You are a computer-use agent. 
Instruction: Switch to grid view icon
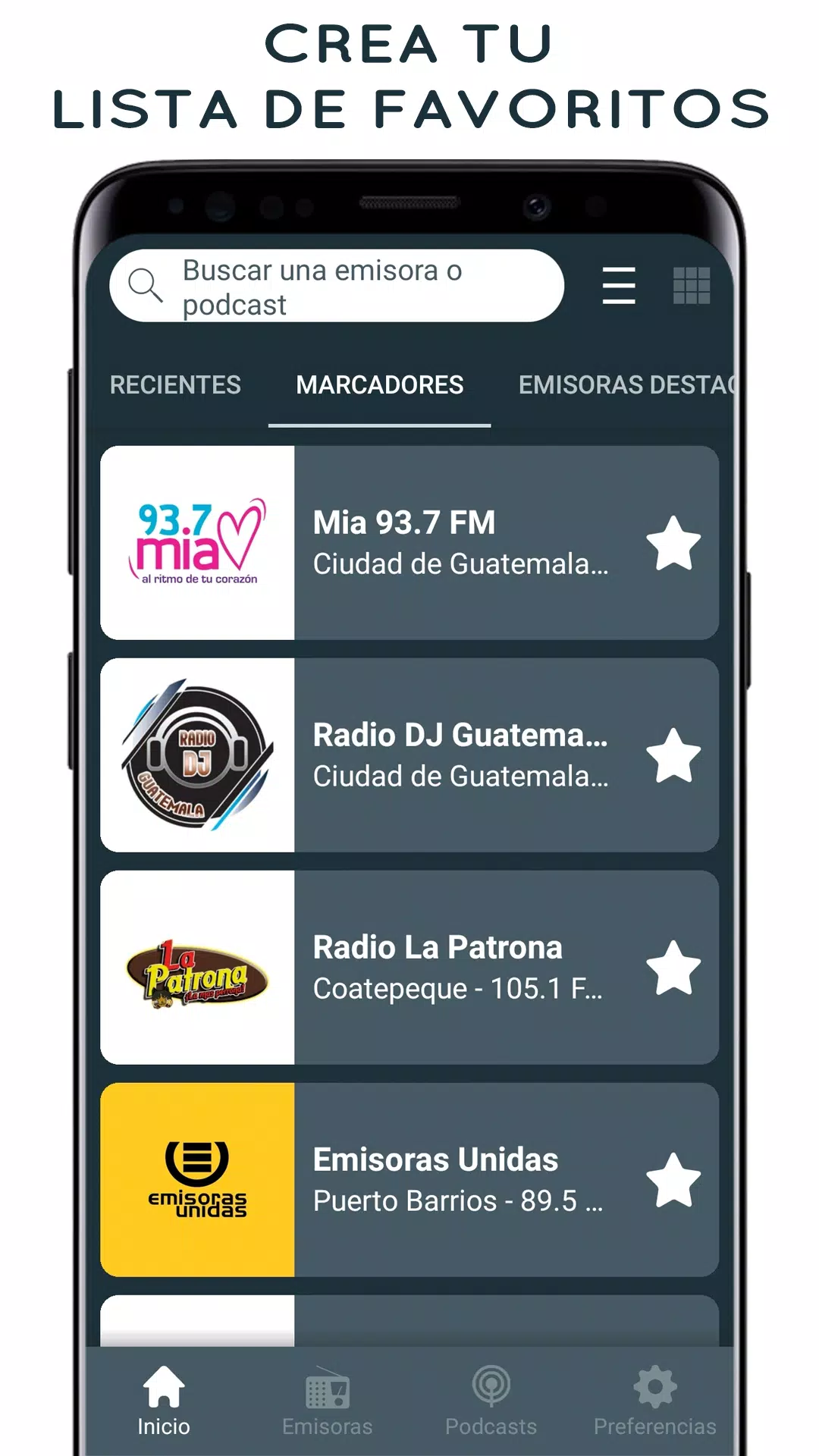[x=692, y=286]
